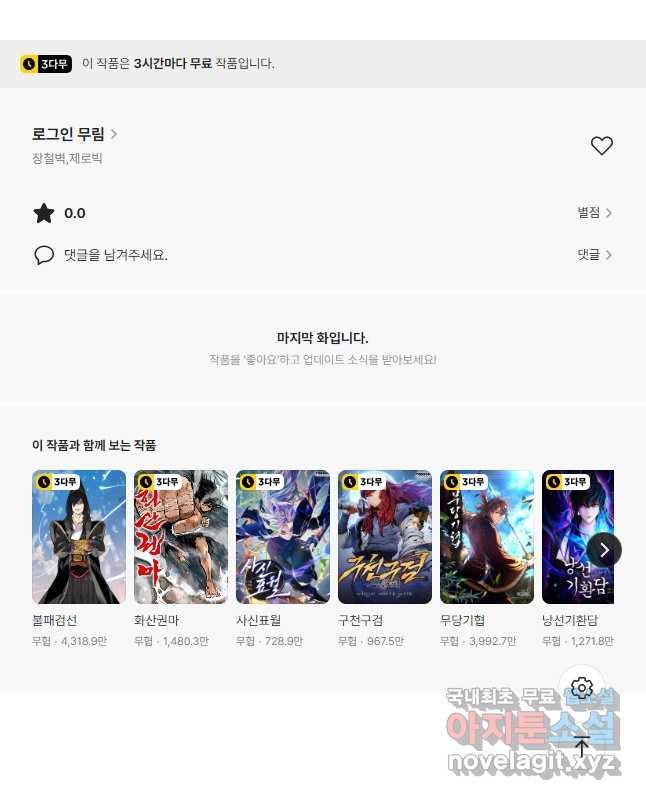Open the 무당기협 comic card
646x800 pixels.
(x=486, y=537)
